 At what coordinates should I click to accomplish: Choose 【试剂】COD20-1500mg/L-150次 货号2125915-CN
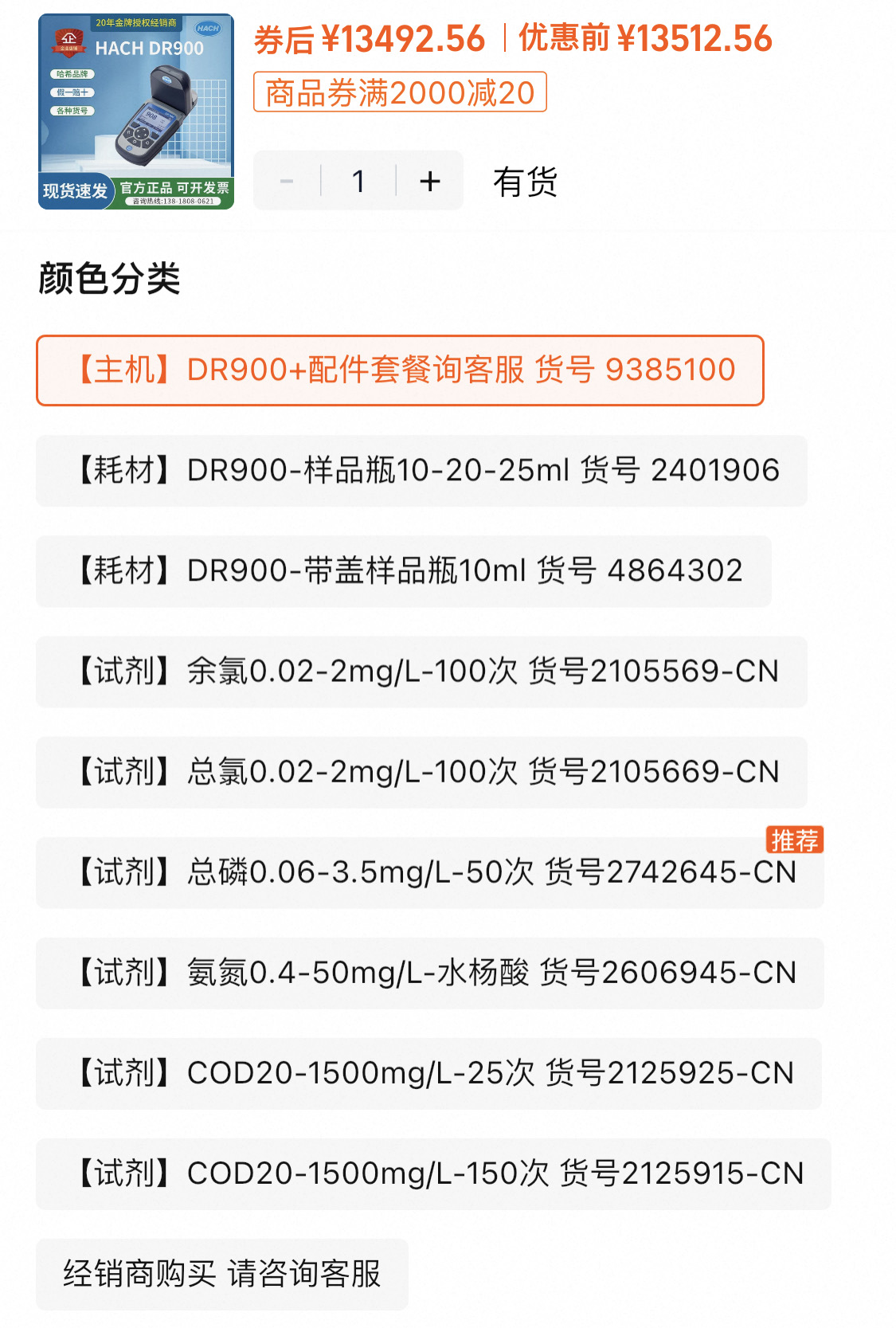pos(433,1173)
